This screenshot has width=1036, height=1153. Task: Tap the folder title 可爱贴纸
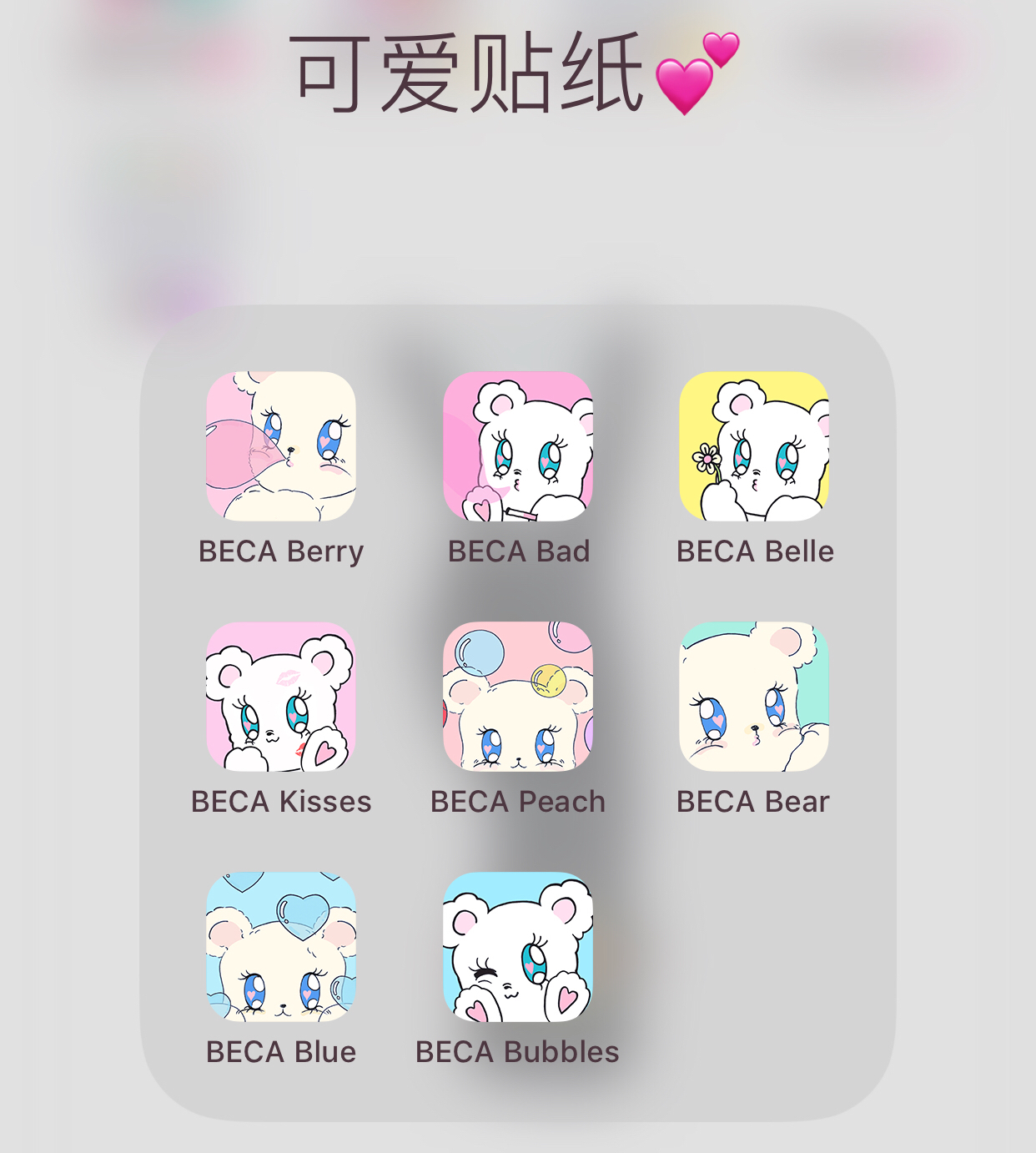point(517,71)
